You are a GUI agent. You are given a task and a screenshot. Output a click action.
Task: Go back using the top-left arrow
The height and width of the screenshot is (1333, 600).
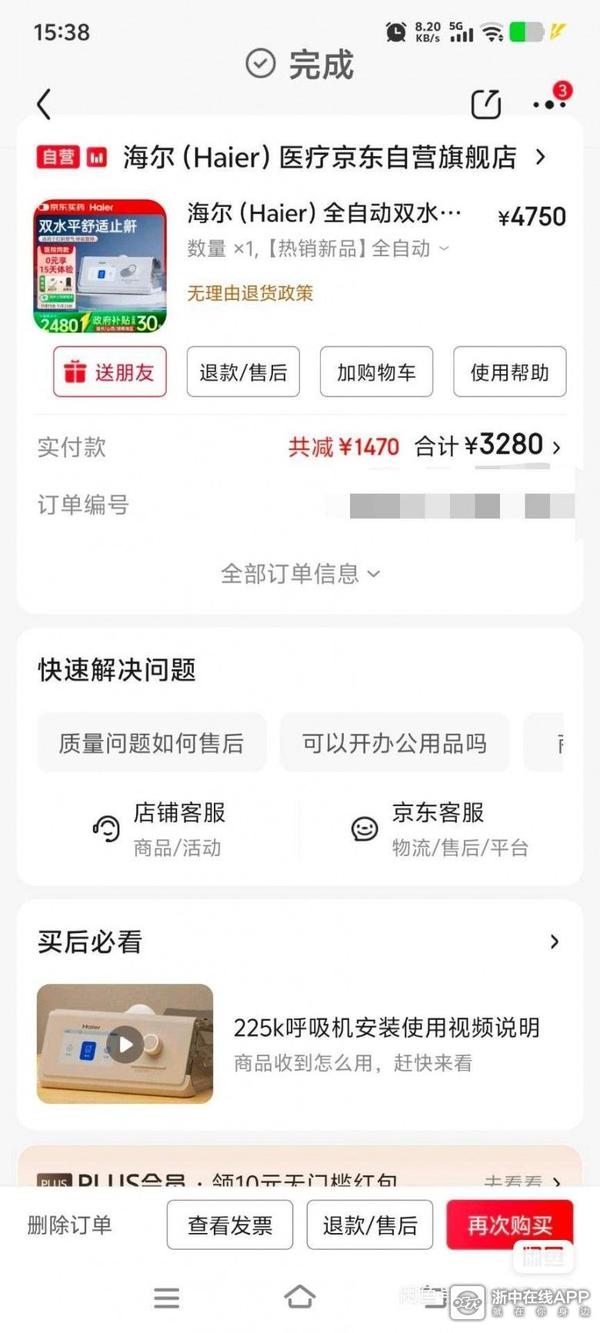click(43, 104)
